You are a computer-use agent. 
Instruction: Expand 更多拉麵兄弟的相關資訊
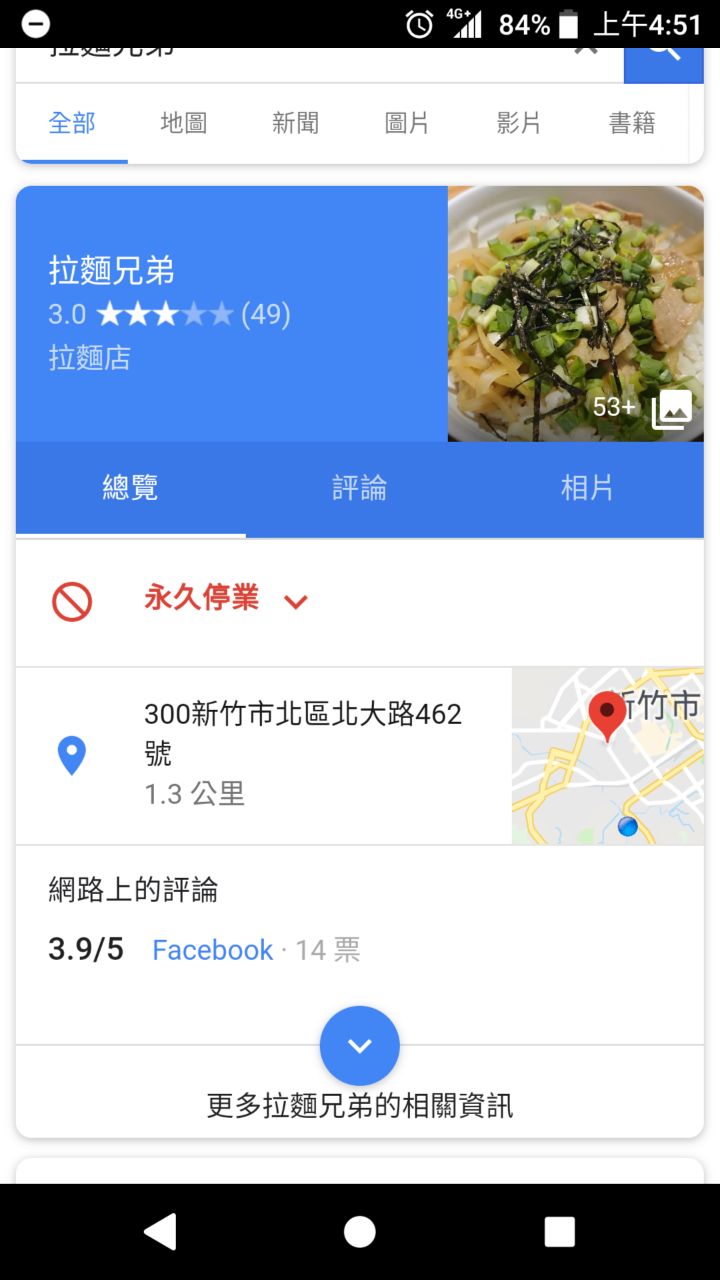point(359,1047)
